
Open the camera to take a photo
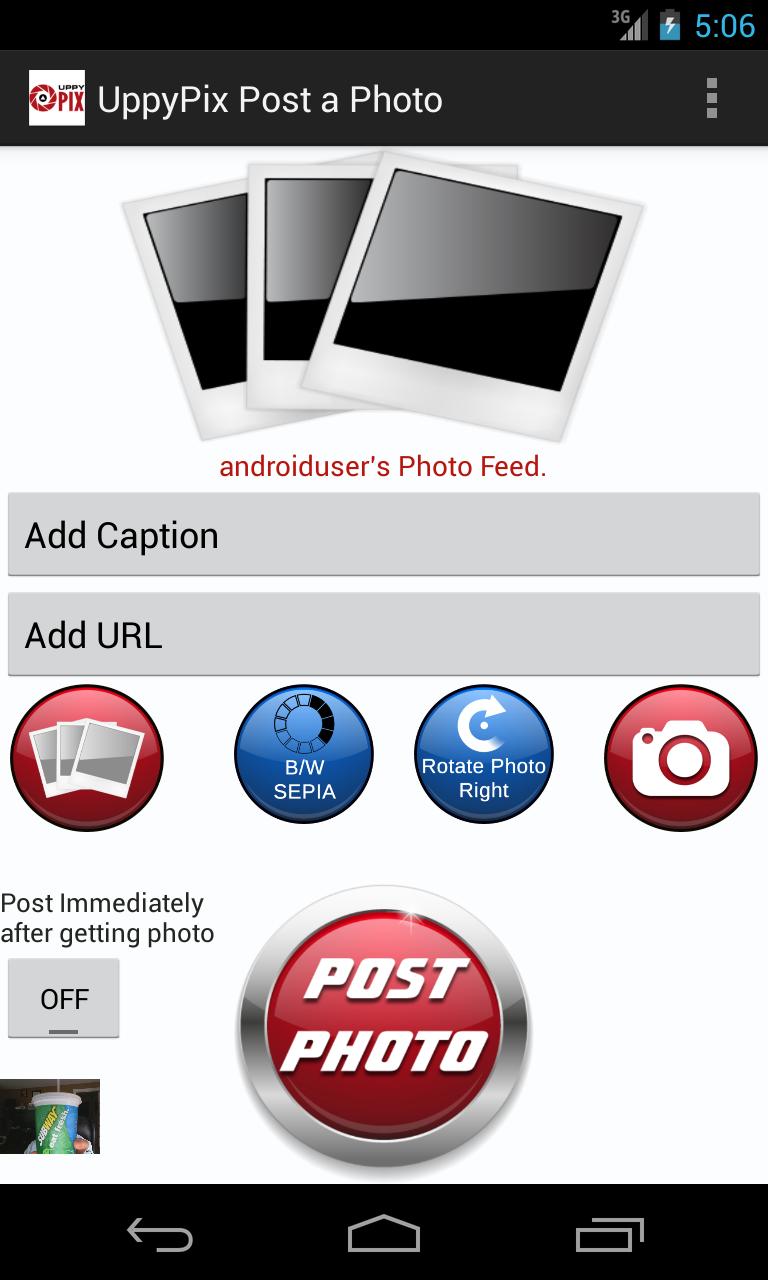coord(681,757)
